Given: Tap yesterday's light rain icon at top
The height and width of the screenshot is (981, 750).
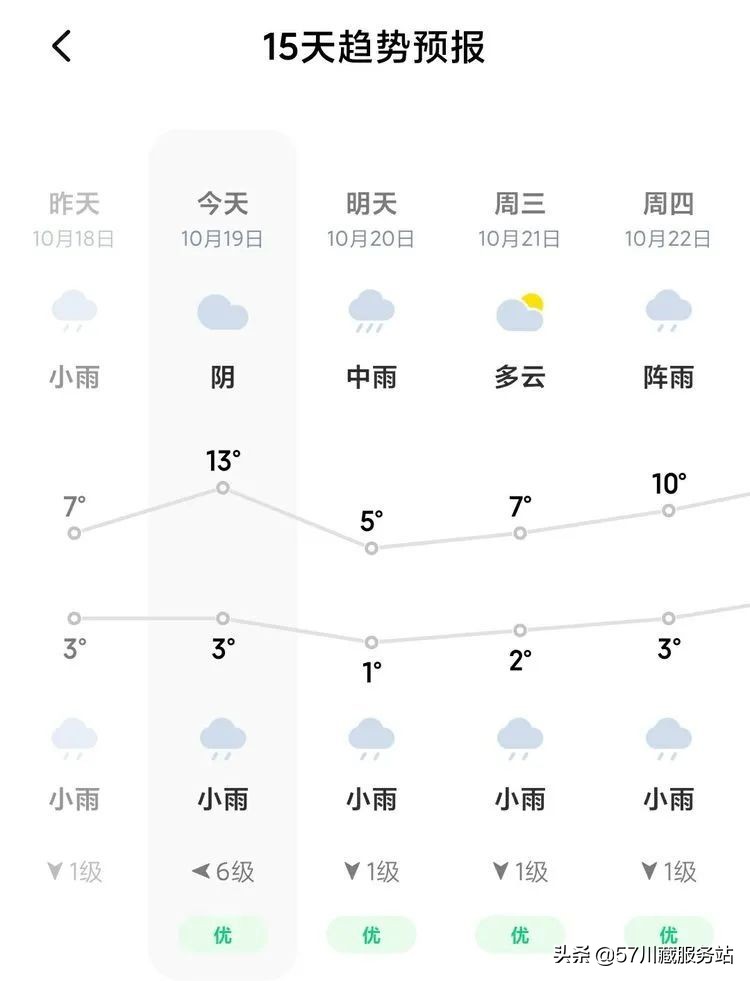Looking at the screenshot, I should pyautogui.click(x=74, y=311).
